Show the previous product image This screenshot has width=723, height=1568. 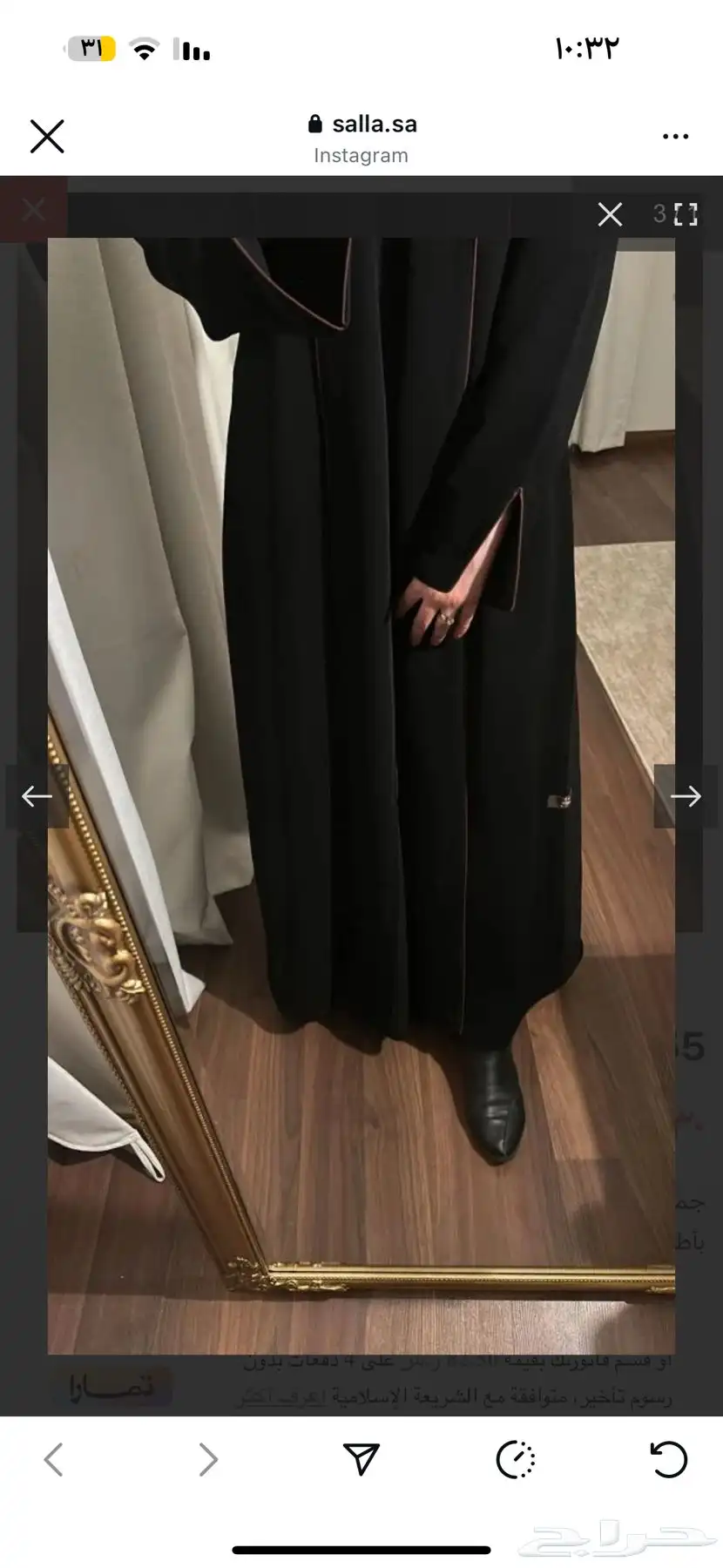(37, 796)
